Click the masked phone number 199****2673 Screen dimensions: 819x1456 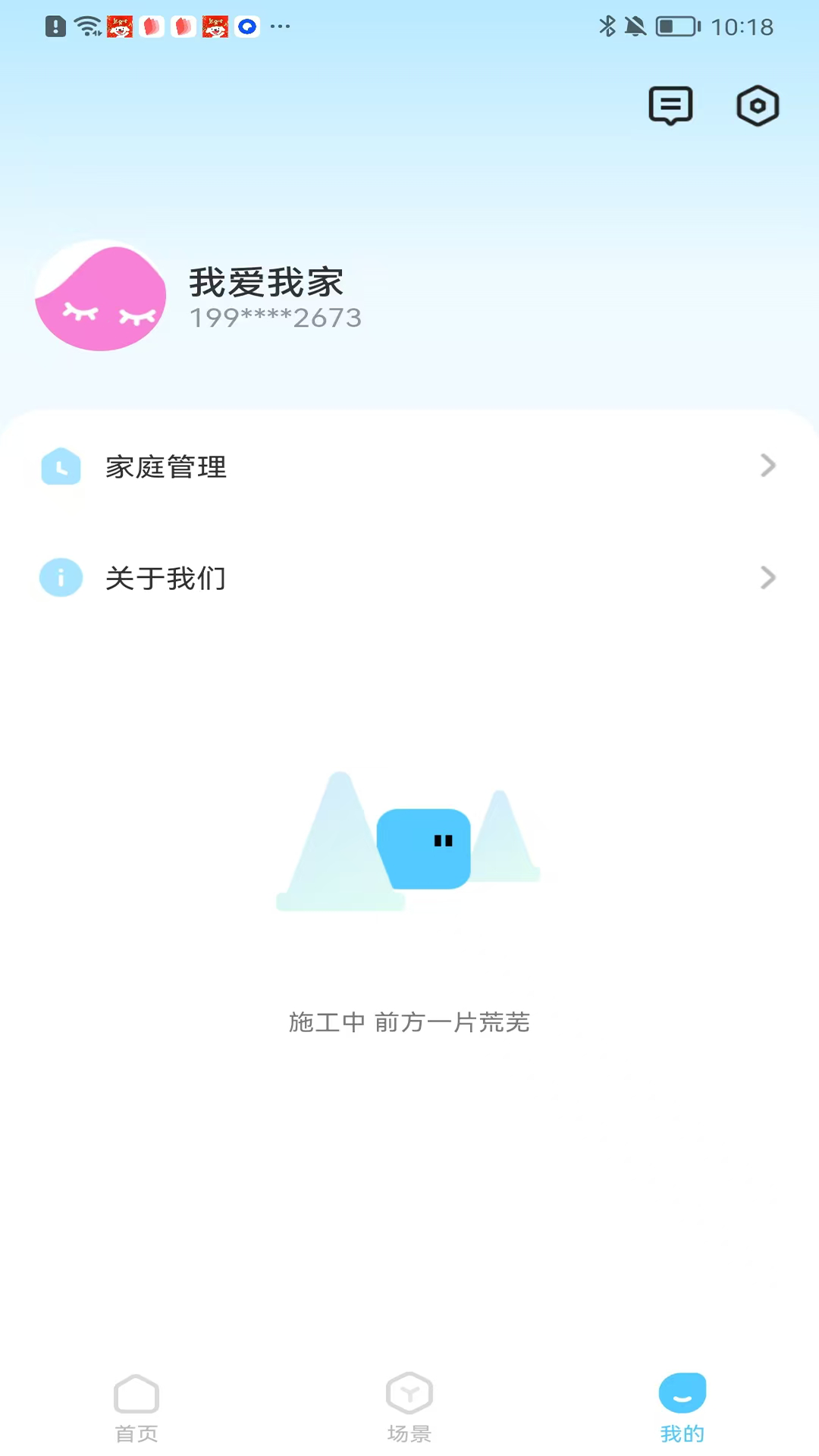point(275,318)
